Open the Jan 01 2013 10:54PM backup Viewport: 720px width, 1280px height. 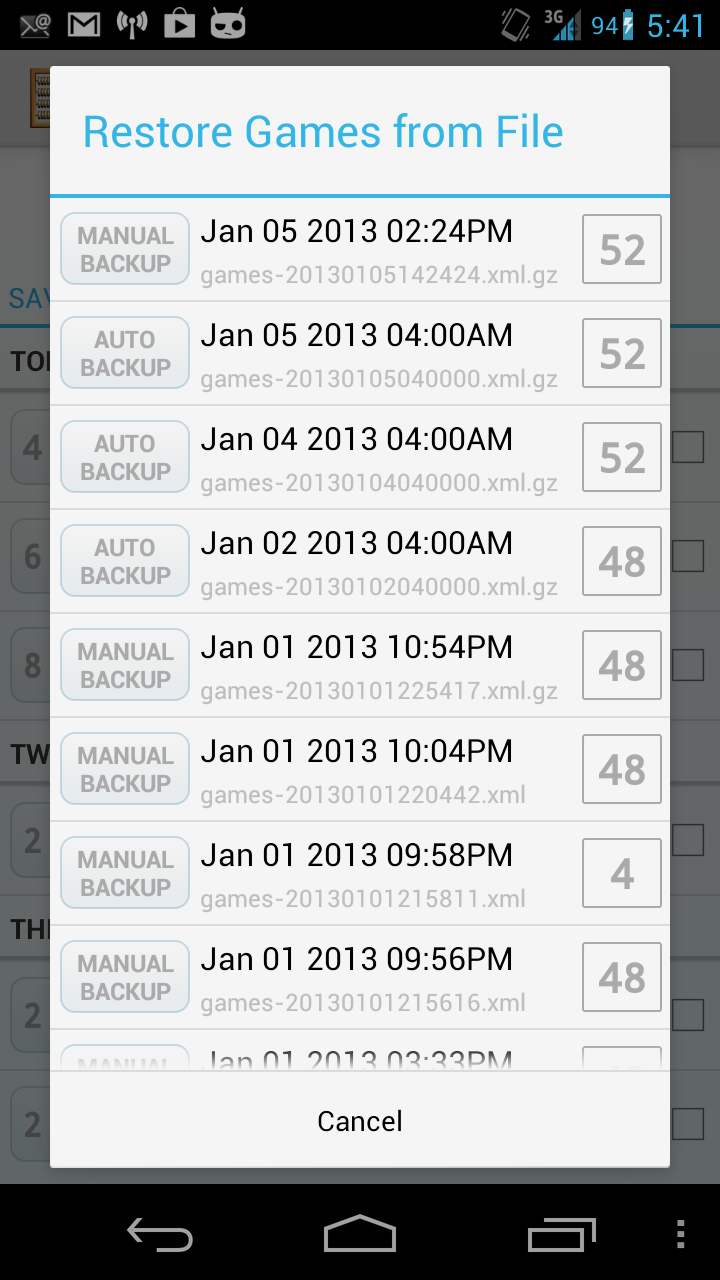click(360, 666)
